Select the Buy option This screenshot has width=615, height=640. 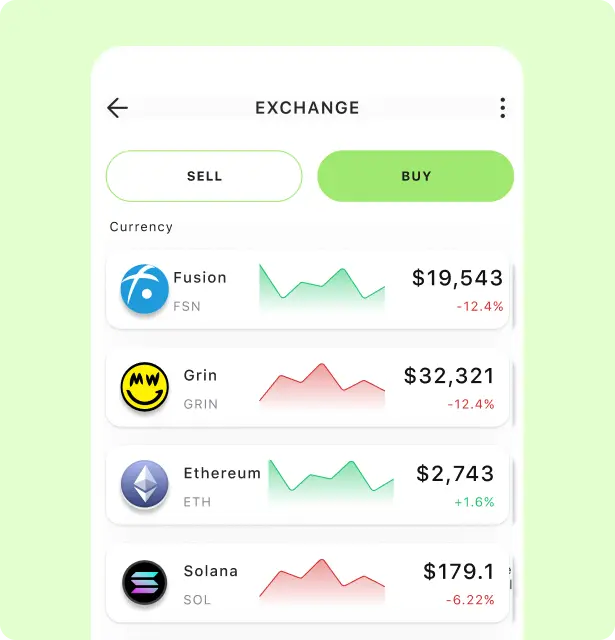415,176
